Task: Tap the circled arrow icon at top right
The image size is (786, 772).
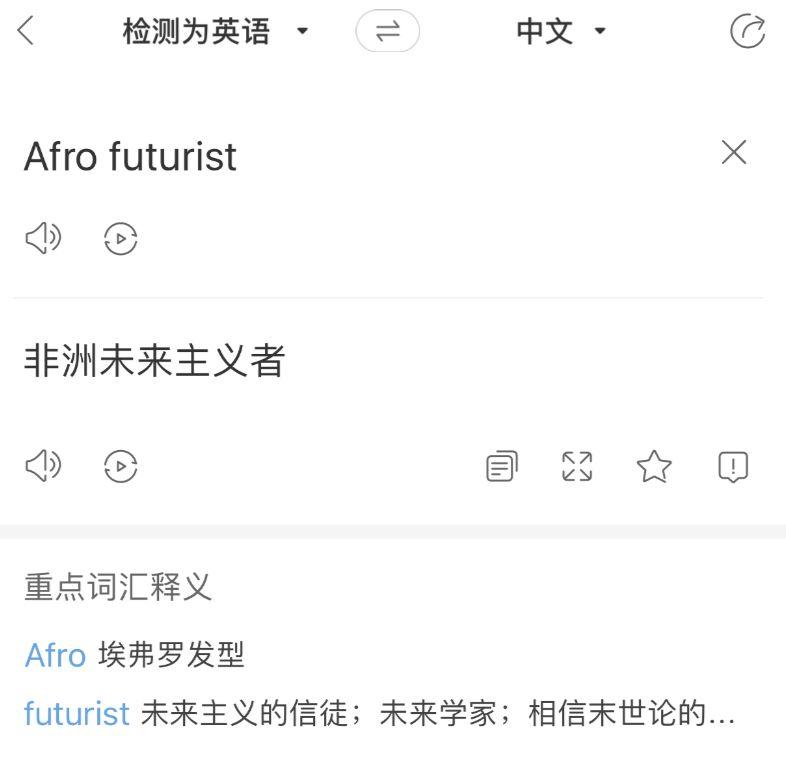Action: pyautogui.click(x=747, y=32)
